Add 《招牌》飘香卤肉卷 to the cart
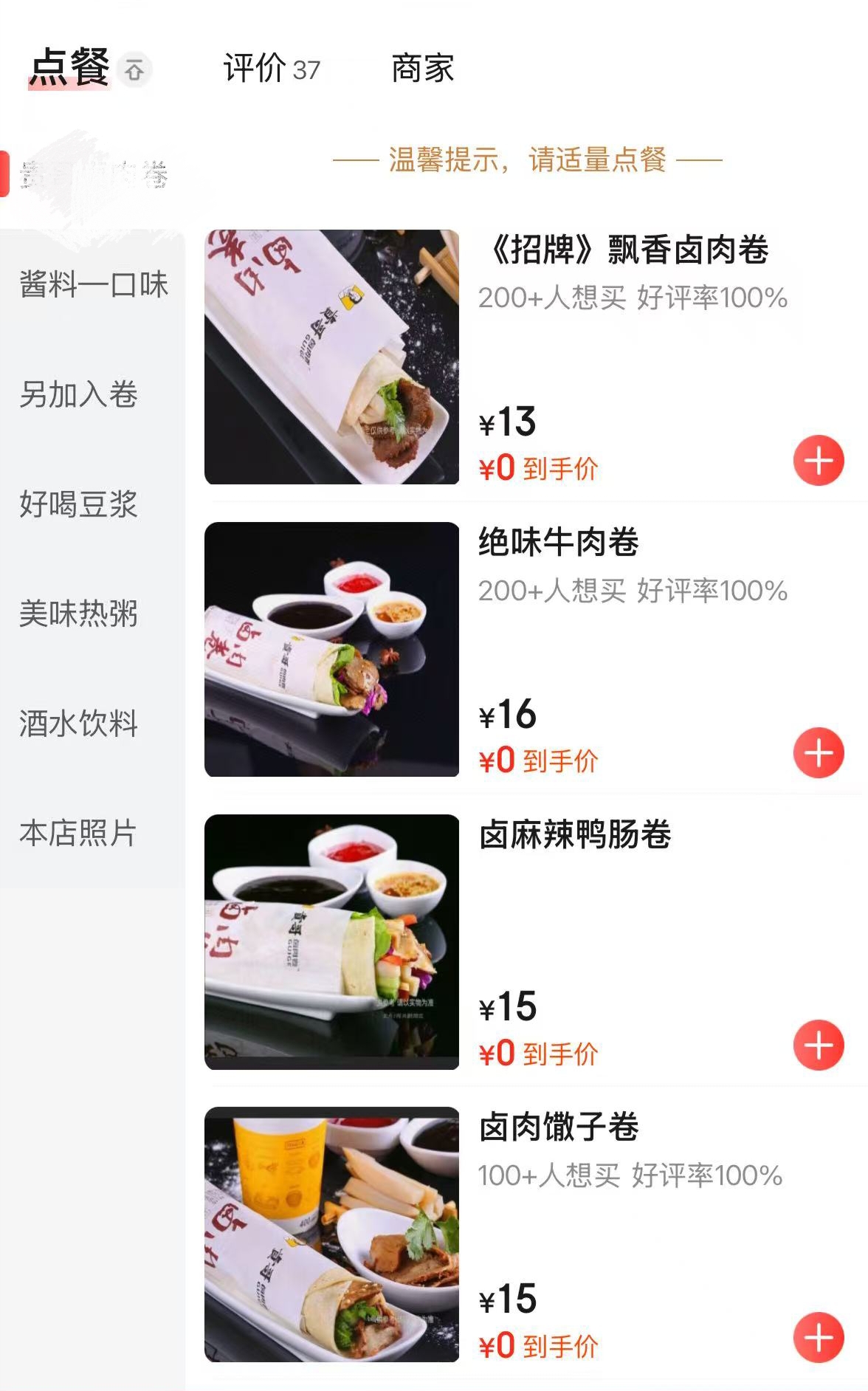Viewport: 868px width, 1391px height. (818, 461)
